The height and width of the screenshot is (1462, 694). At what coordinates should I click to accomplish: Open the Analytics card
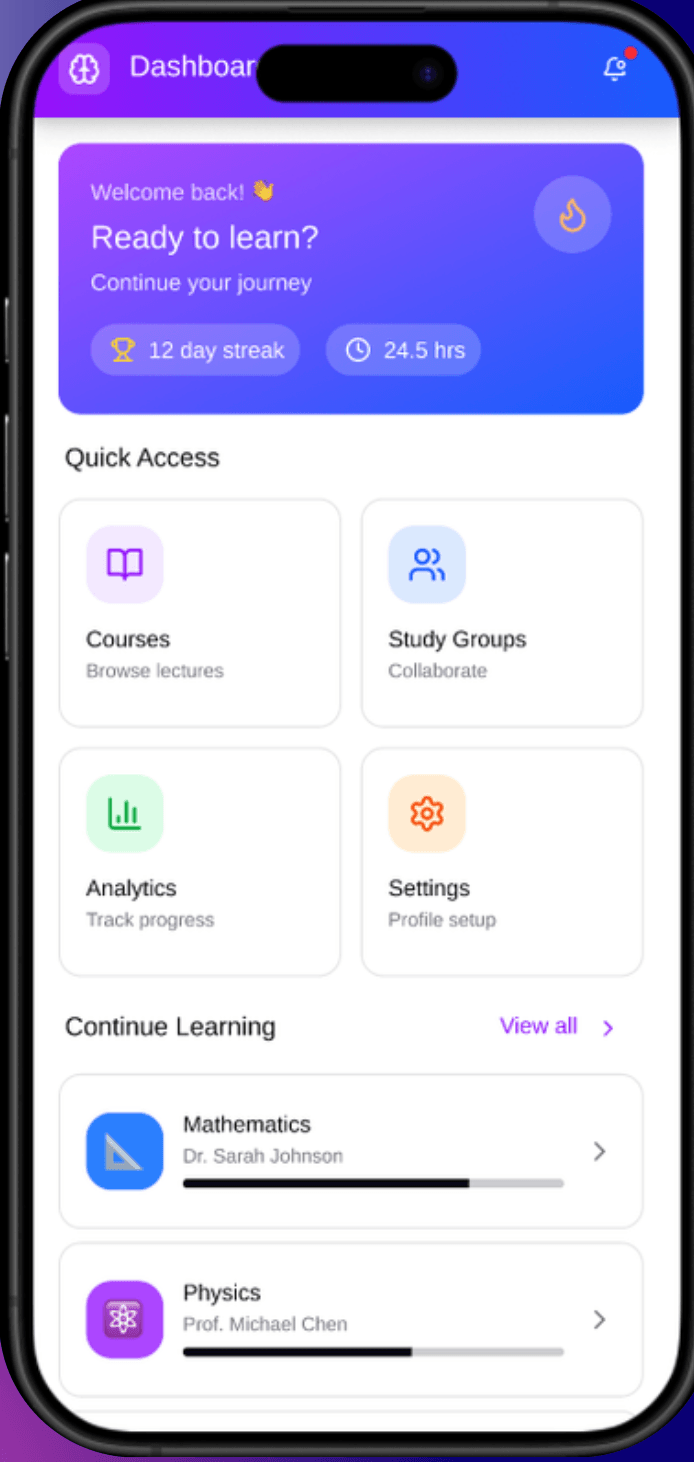click(199, 862)
